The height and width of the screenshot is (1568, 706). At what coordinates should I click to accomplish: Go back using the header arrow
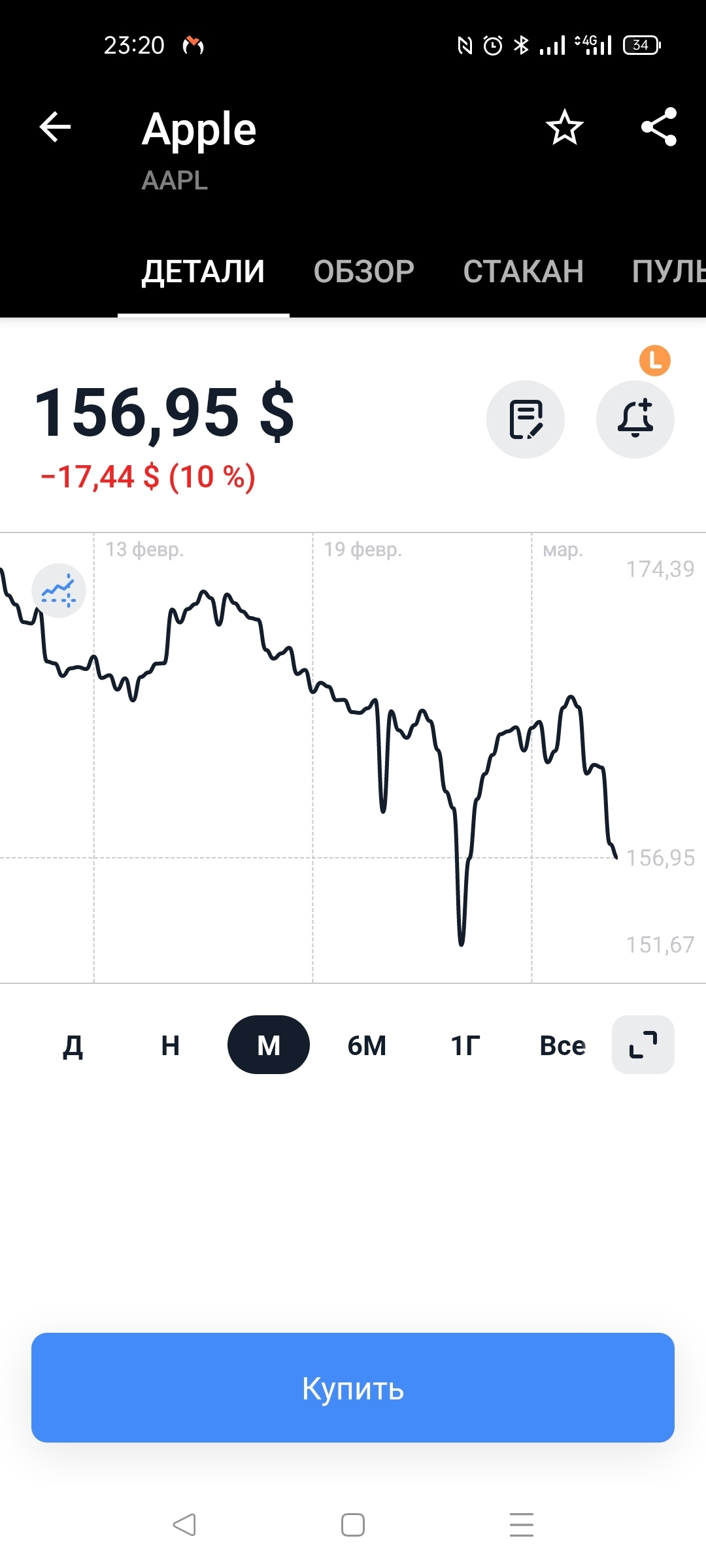click(x=55, y=127)
